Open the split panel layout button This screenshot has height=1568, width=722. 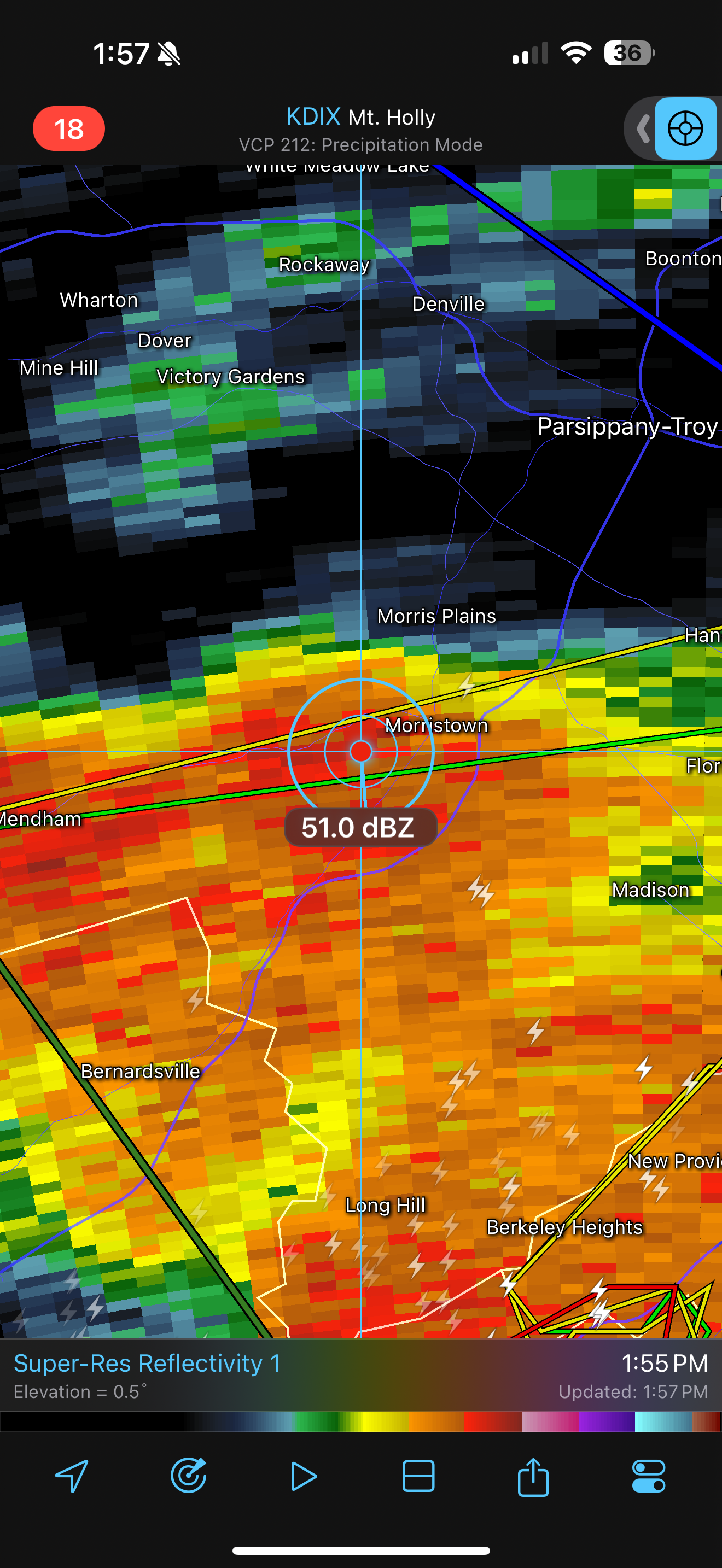[418, 1476]
